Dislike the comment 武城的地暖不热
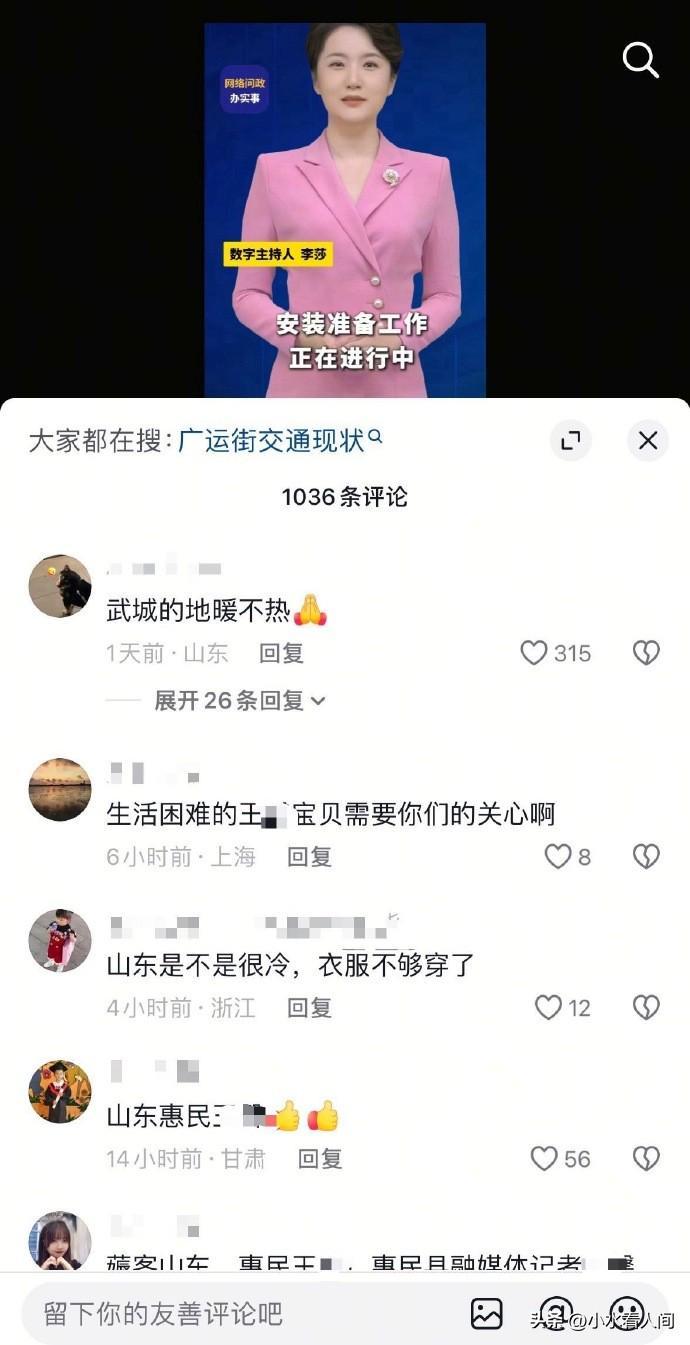The height and width of the screenshot is (1345, 690). (646, 653)
